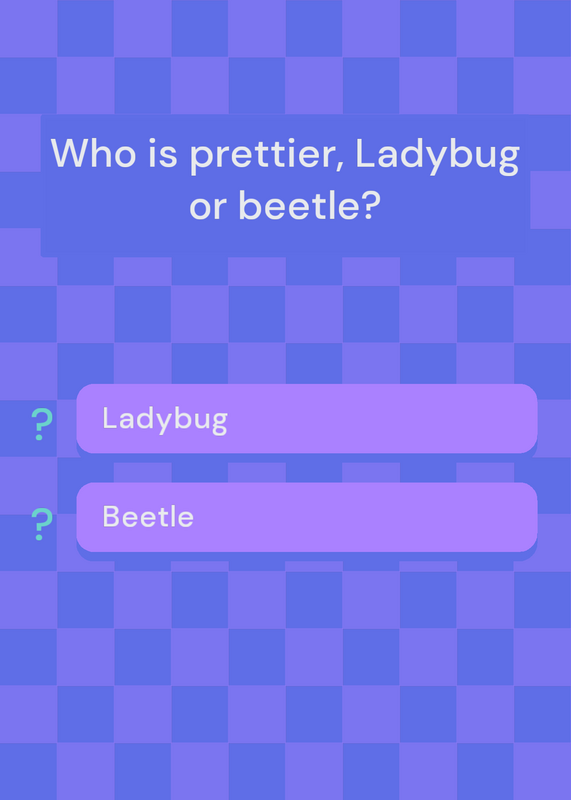Screen dimensions: 571x800
Task: Choose the Ladybug answer
Action: pos(307,418)
